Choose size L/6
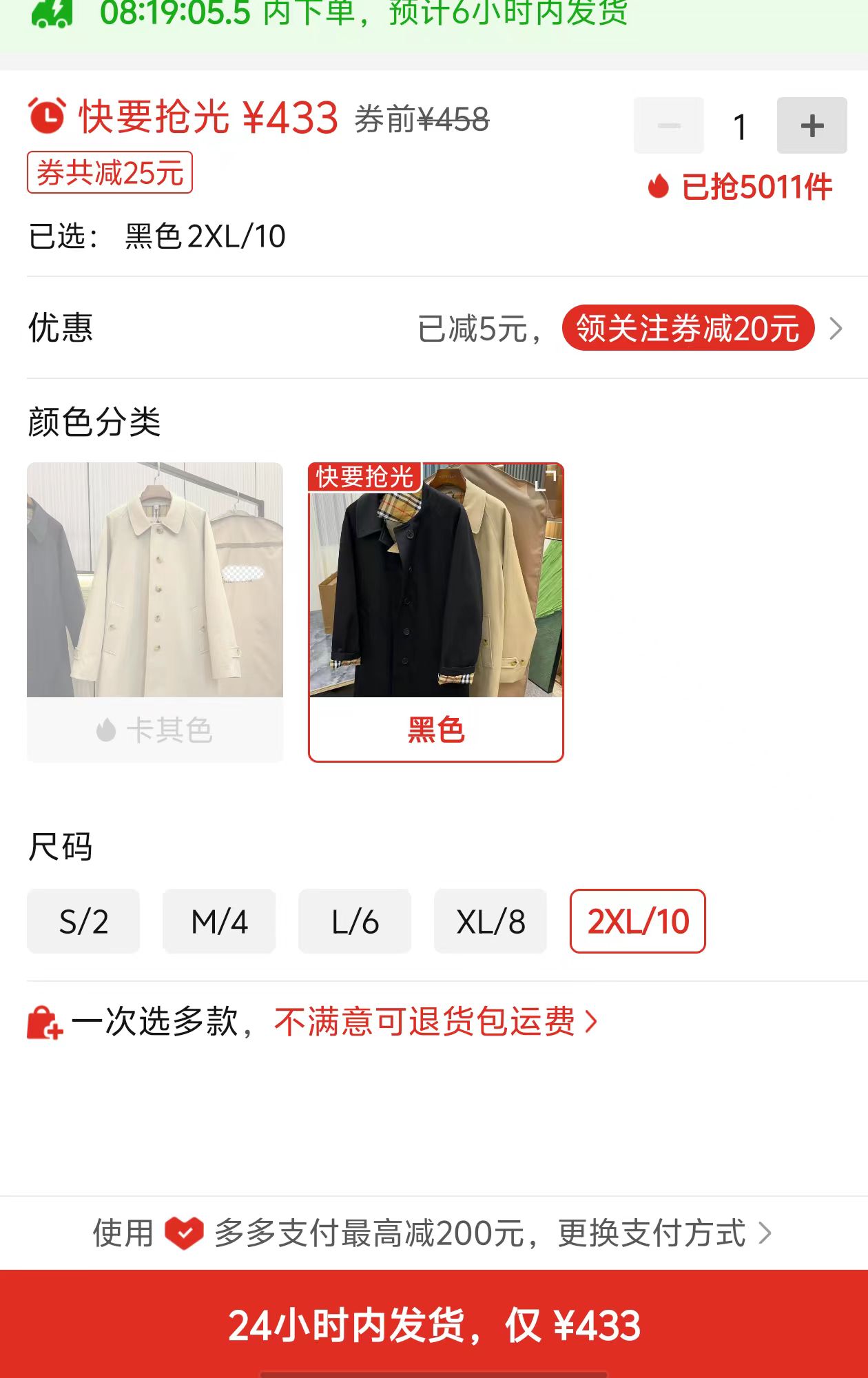Image resolution: width=868 pixels, height=1378 pixels. point(355,921)
